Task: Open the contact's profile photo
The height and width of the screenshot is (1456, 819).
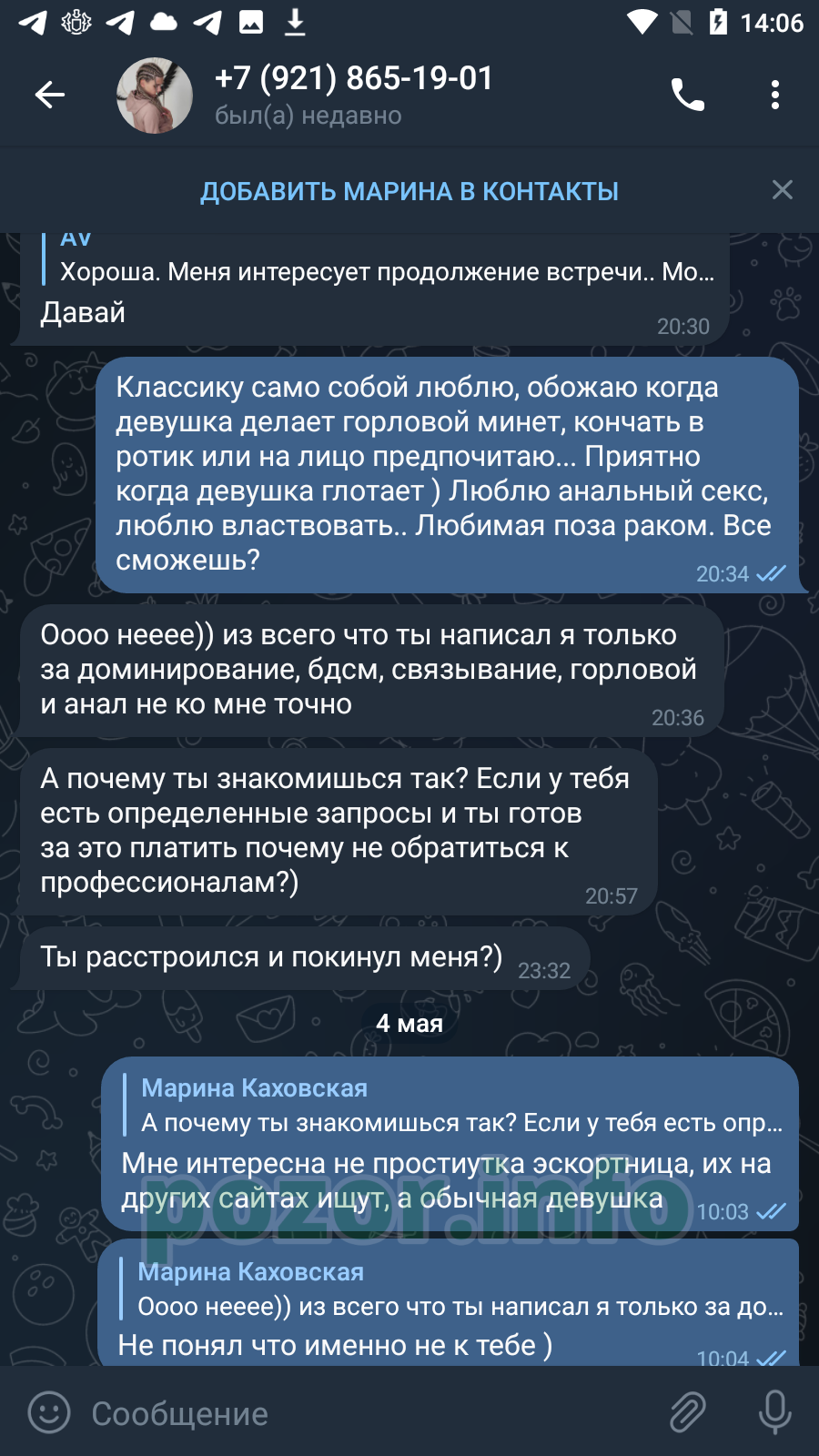Action: [x=155, y=95]
